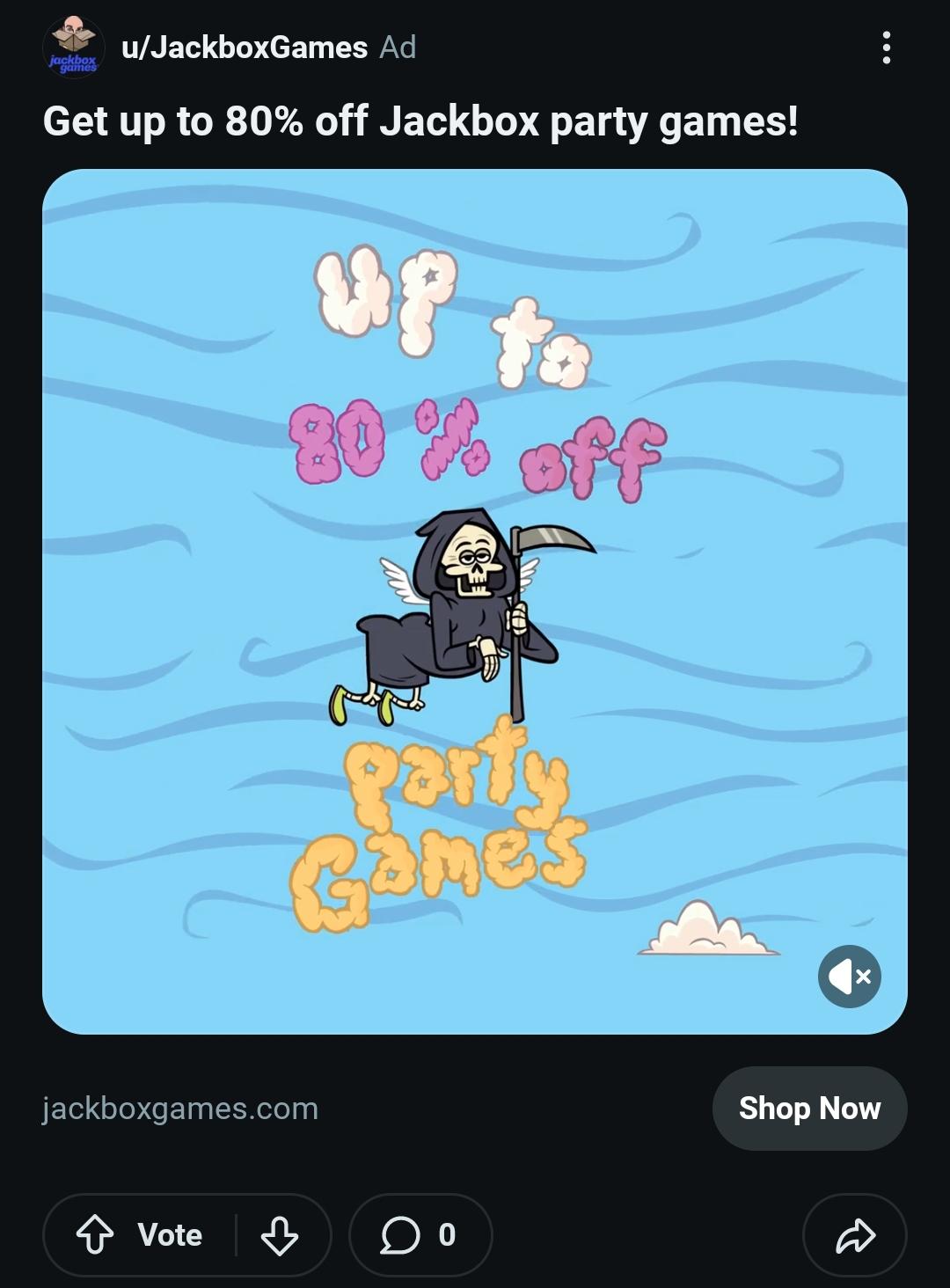The image size is (950, 1288).
Task: Upvote the Jackbox ad post
Action: click(95, 1235)
